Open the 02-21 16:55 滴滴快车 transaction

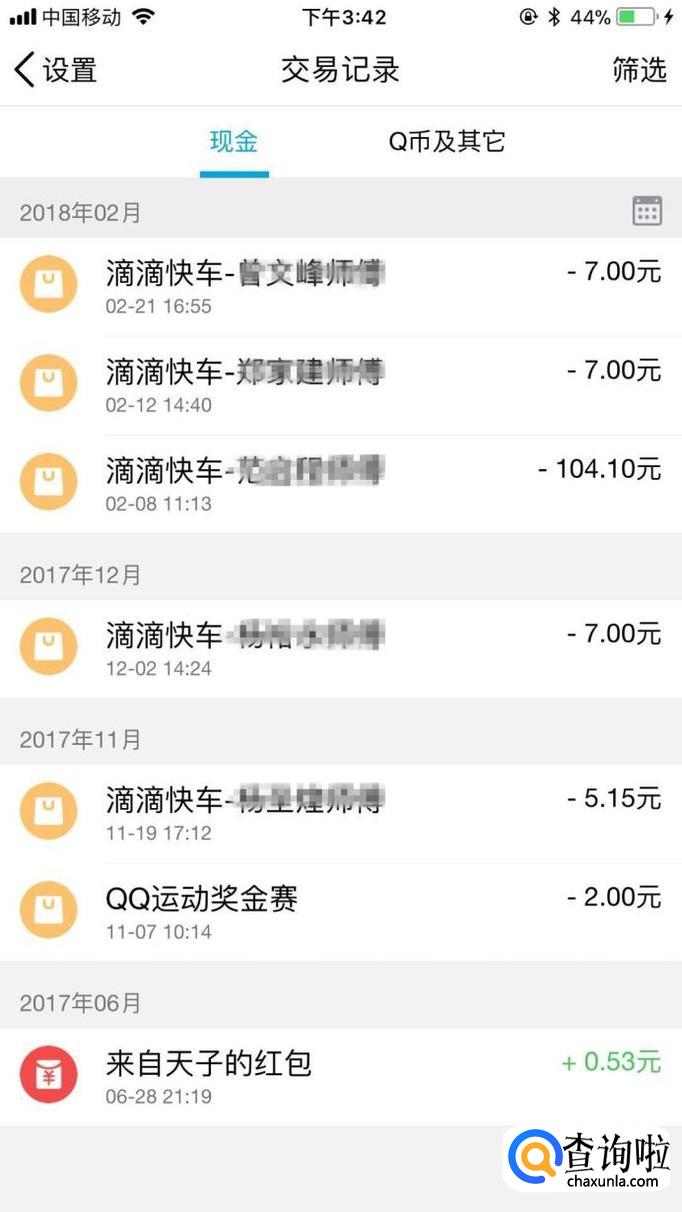[x=340, y=286]
